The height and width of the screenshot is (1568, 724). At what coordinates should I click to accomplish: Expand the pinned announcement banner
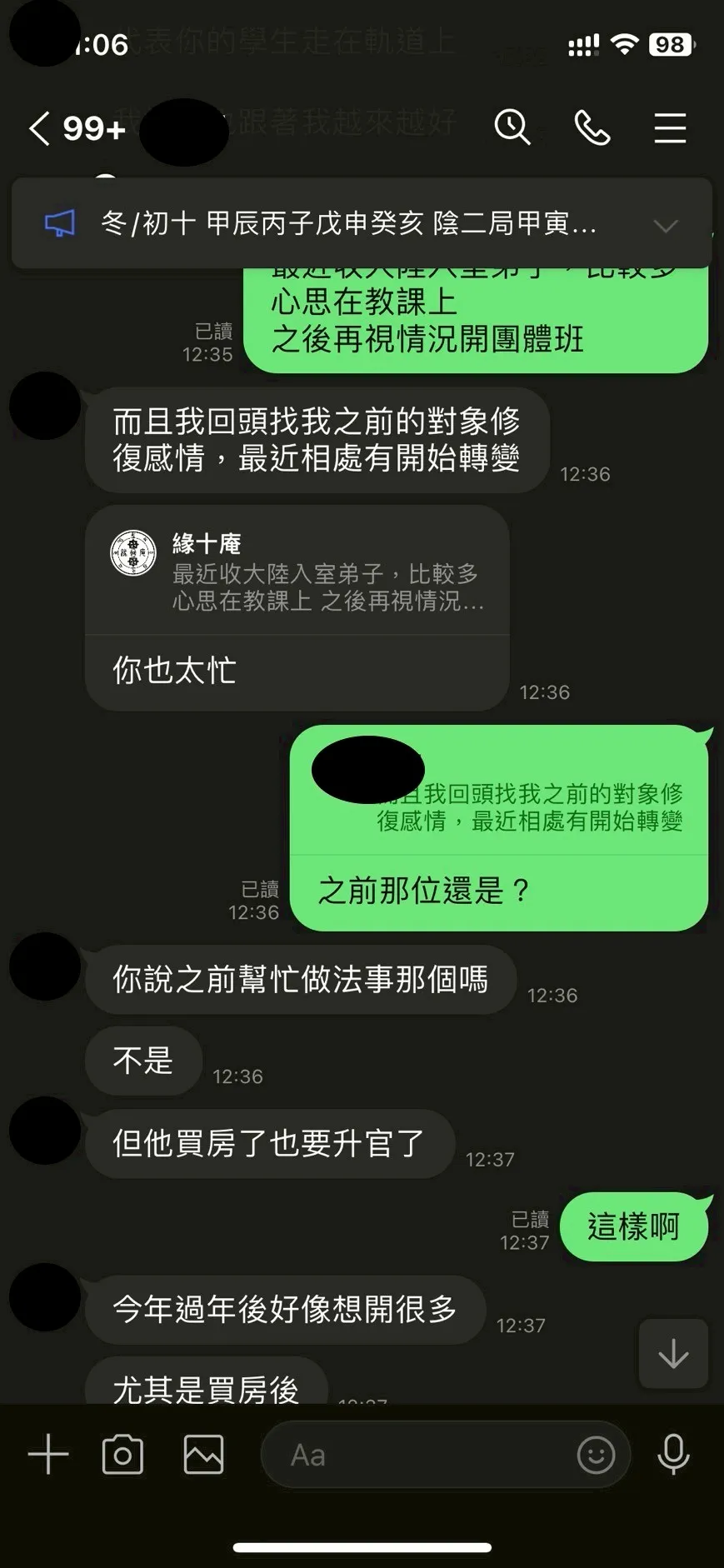(x=666, y=225)
